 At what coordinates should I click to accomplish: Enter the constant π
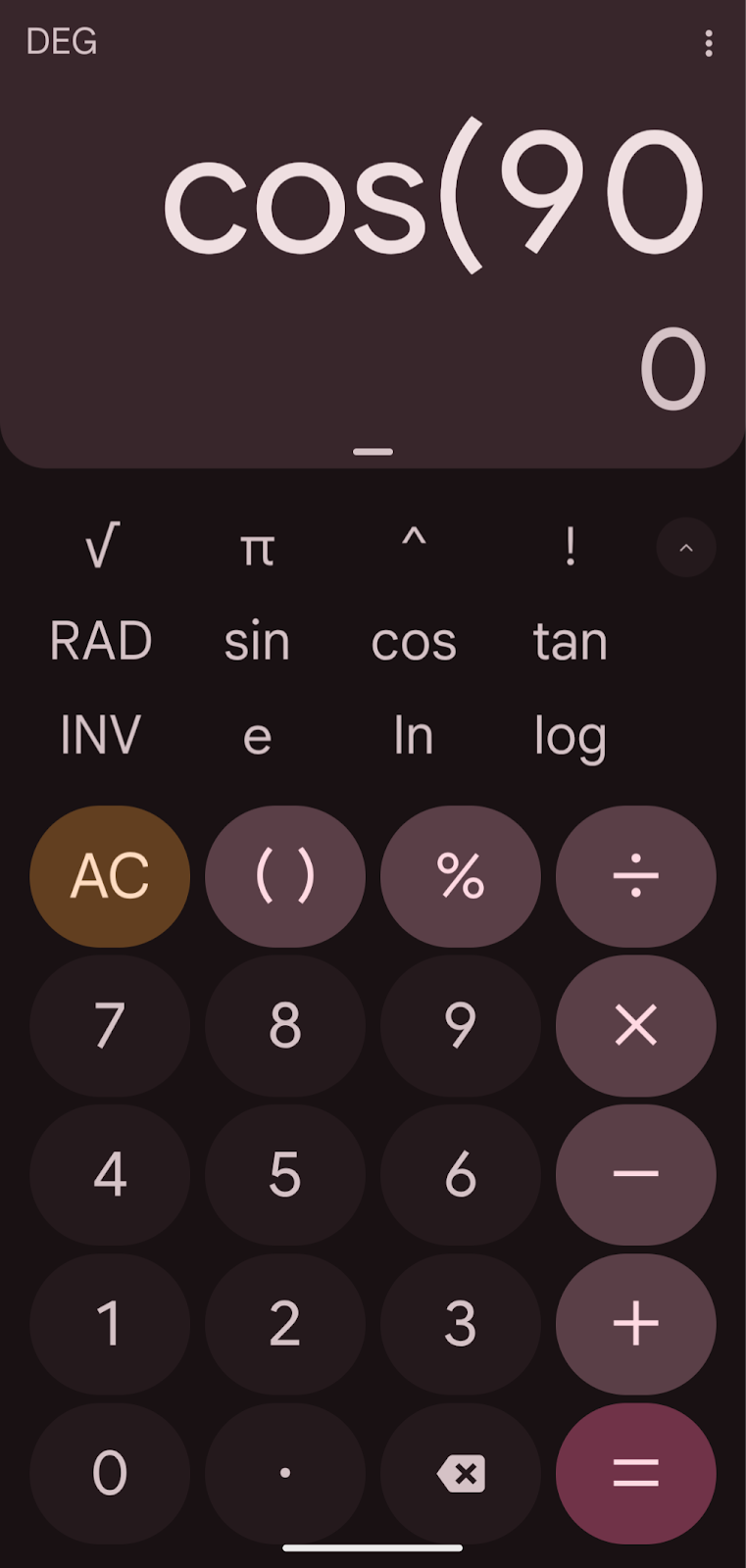257,549
